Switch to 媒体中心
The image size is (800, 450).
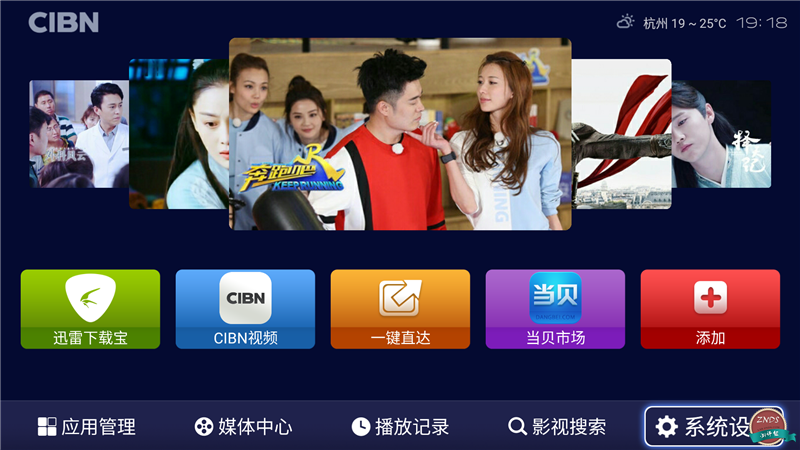pyautogui.click(x=243, y=427)
